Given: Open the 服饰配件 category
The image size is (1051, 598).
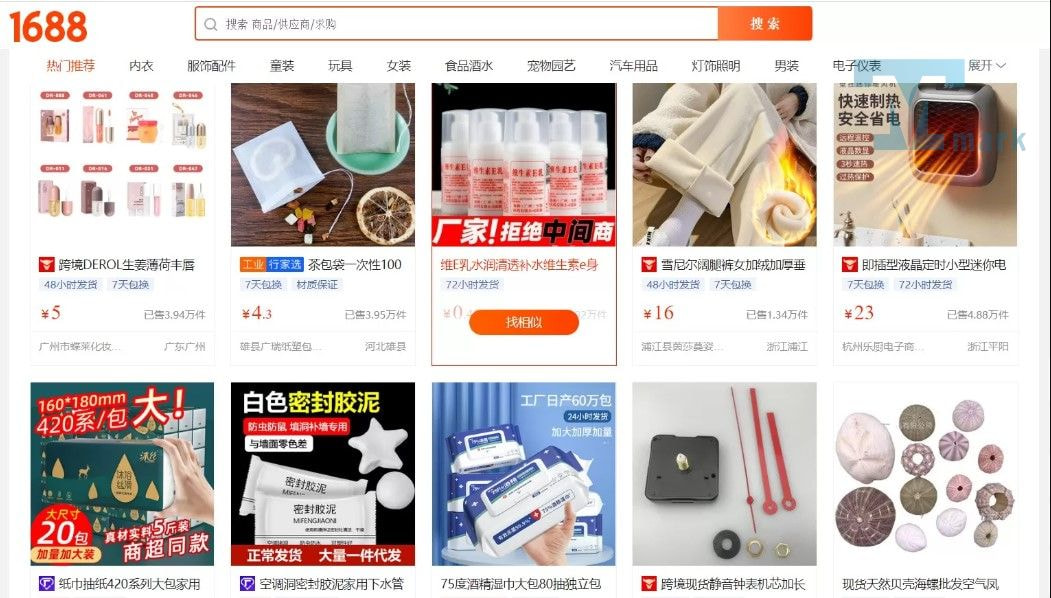Looking at the screenshot, I should tap(211, 66).
